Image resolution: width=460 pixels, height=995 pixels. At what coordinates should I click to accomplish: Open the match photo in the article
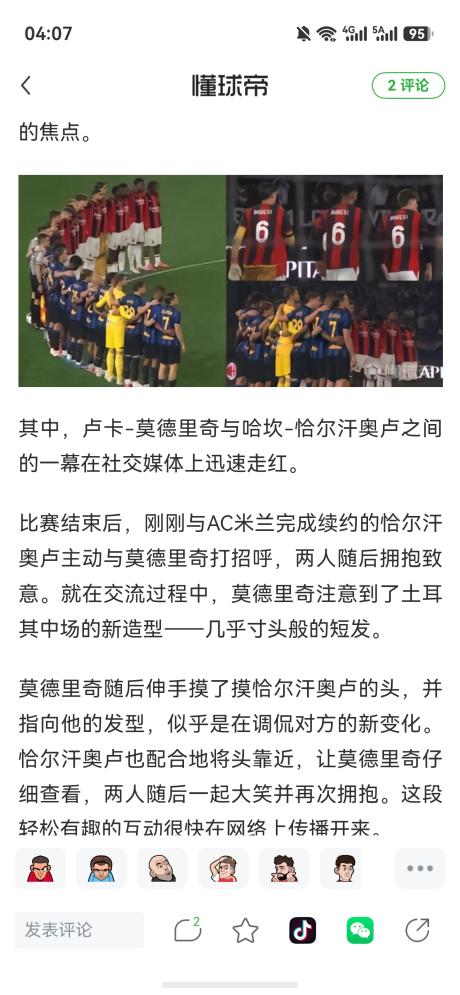pos(230,280)
